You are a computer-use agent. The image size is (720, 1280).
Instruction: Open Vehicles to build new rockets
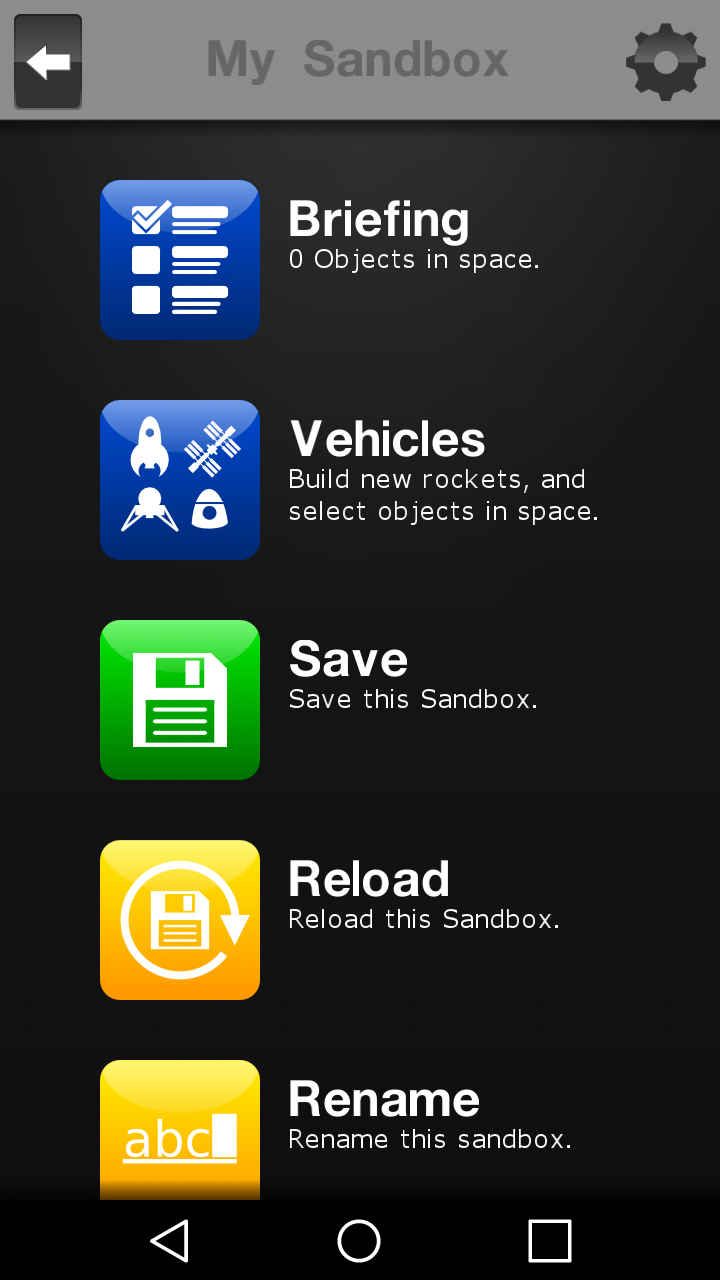pos(180,480)
